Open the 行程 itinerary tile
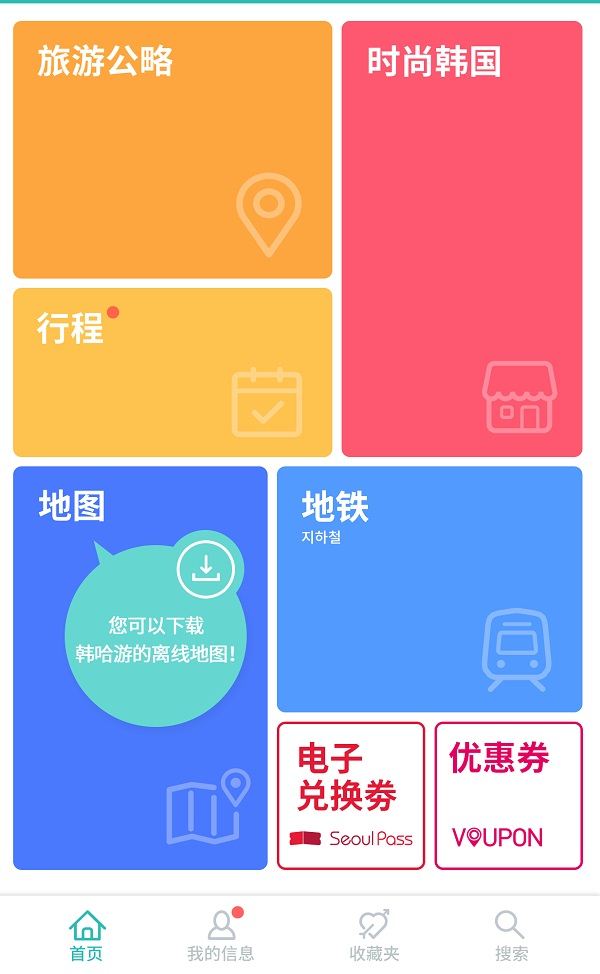Image resolution: width=600 pixels, height=974 pixels. (x=172, y=372)
